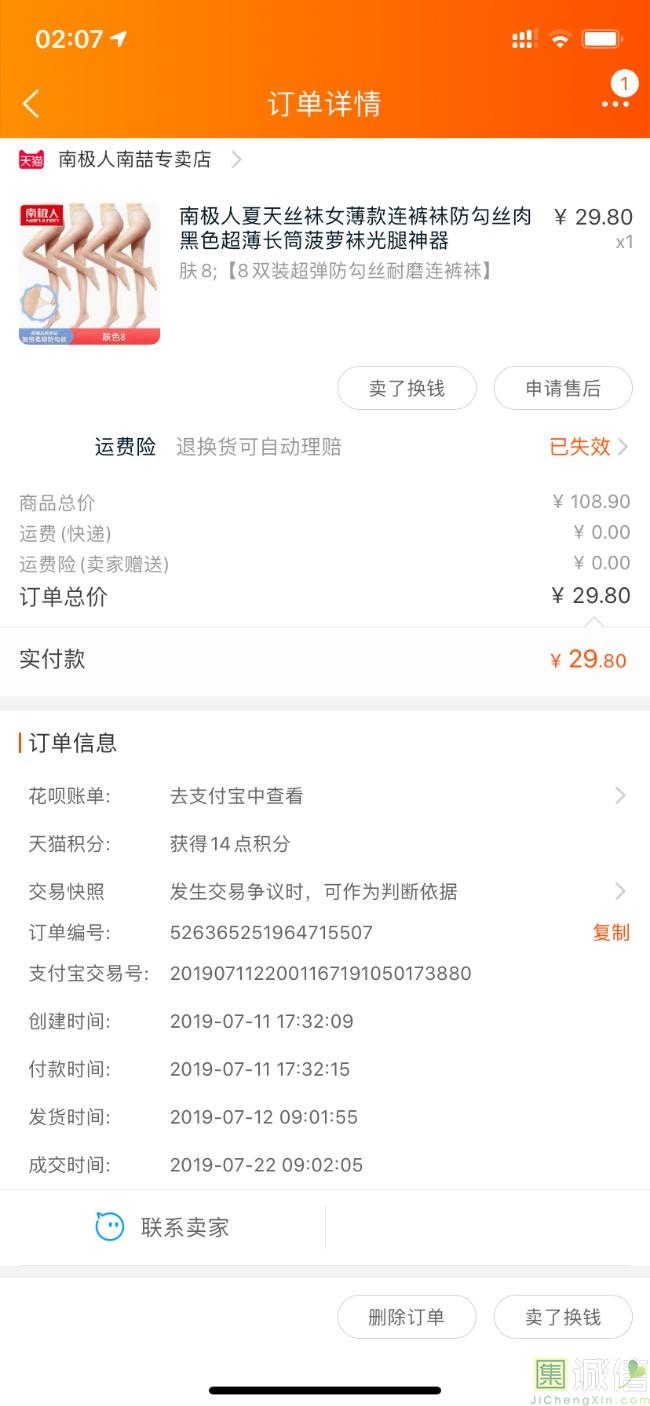Delete this order with 删除订单

click(x=406, y=1317)
